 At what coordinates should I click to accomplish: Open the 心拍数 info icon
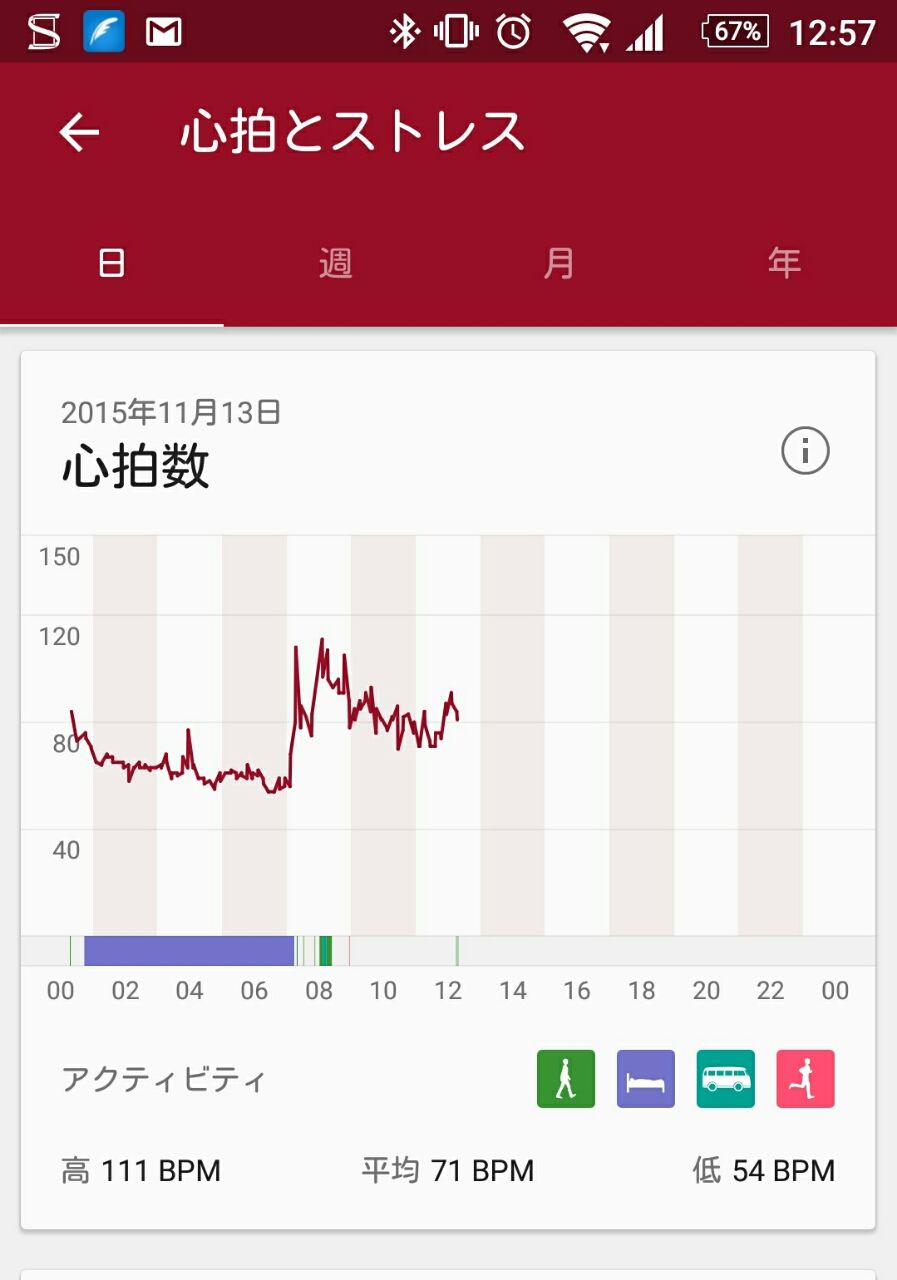click(805, 452)
